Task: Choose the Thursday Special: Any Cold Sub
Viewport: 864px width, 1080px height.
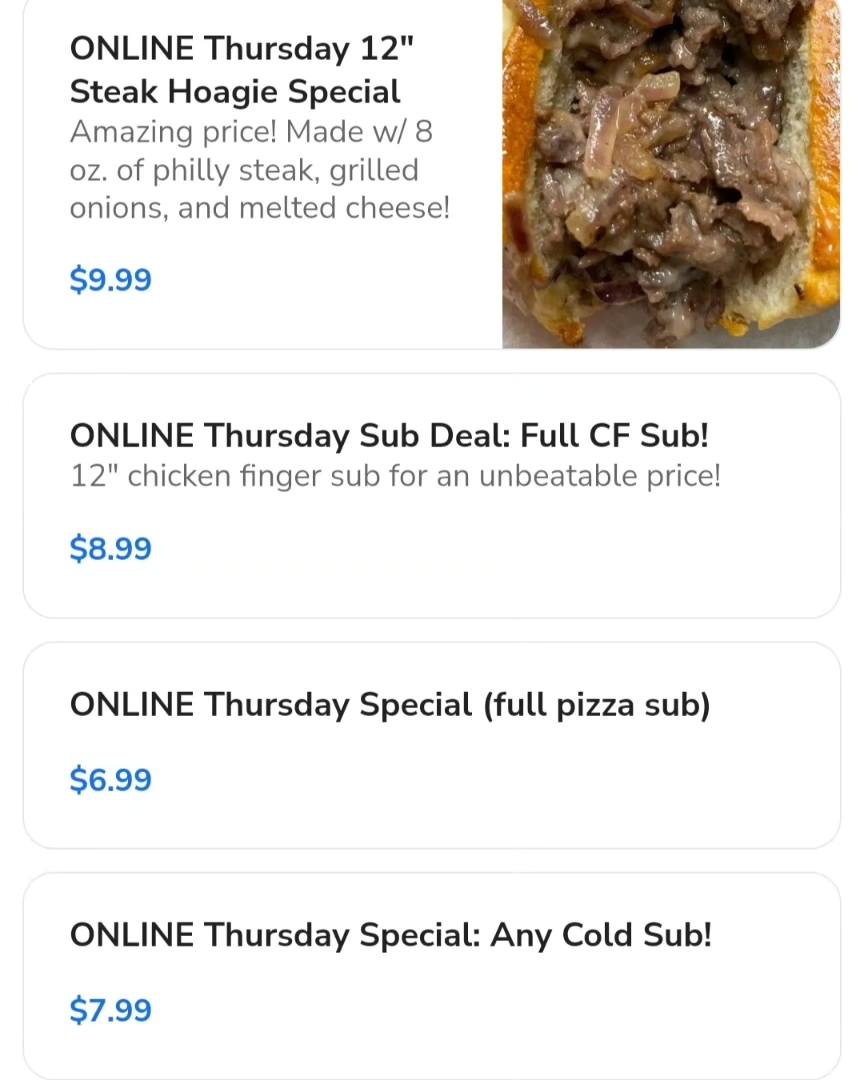Action: click(390, 936)
